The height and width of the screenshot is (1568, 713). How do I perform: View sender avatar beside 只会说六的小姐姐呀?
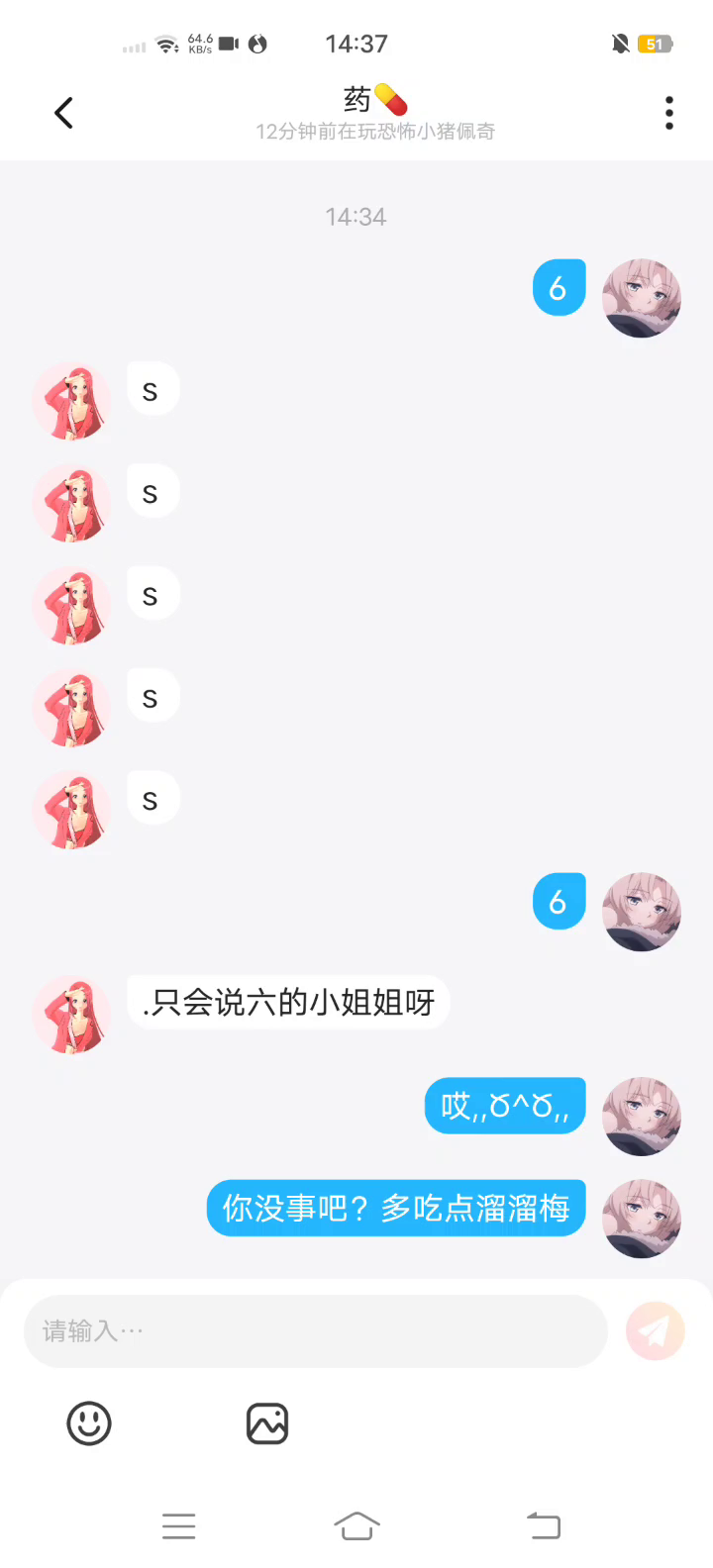tap(72, 1015)
